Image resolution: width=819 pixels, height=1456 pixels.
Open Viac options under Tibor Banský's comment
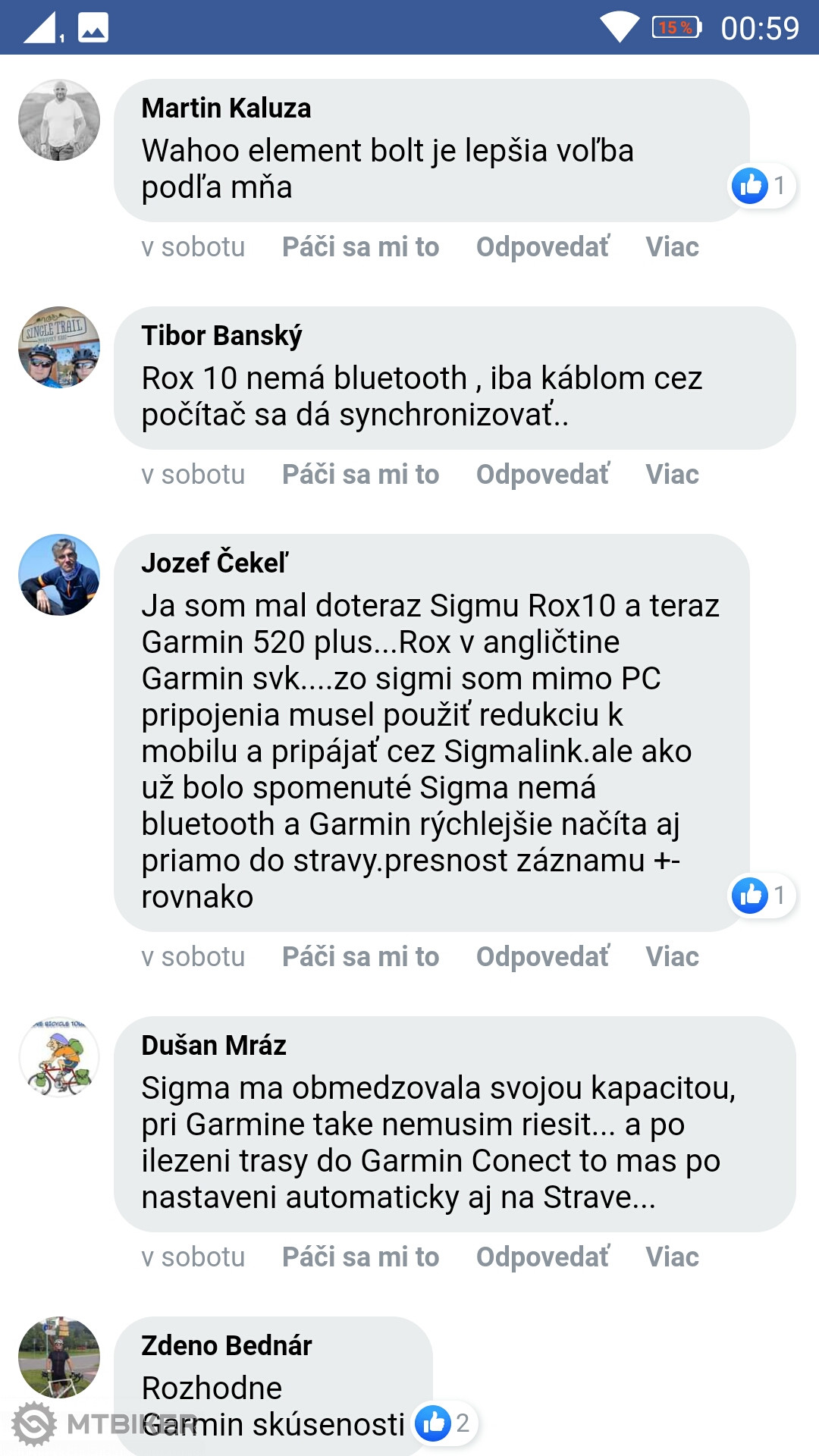[672, 475]
